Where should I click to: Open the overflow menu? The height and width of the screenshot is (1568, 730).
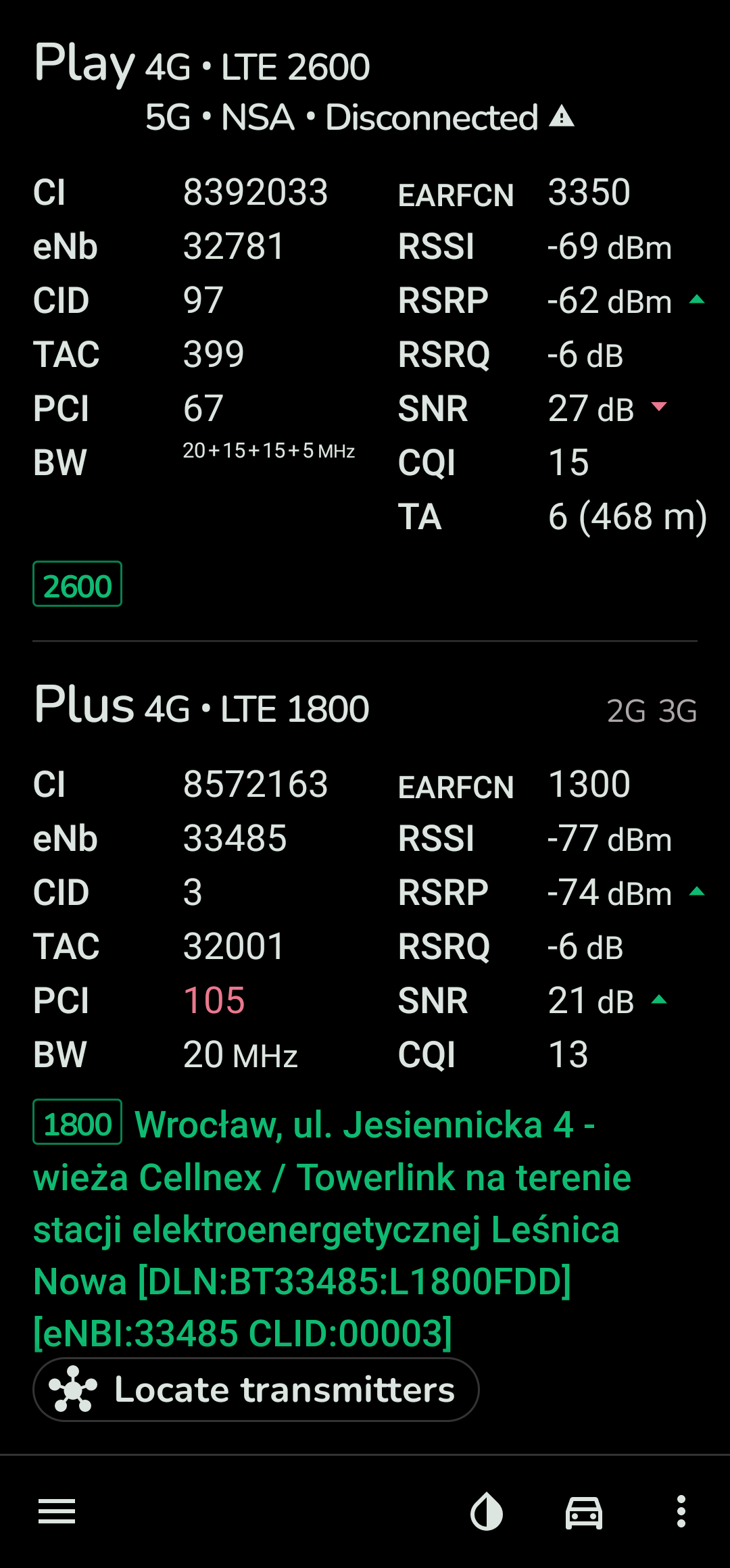(681, 1511)
